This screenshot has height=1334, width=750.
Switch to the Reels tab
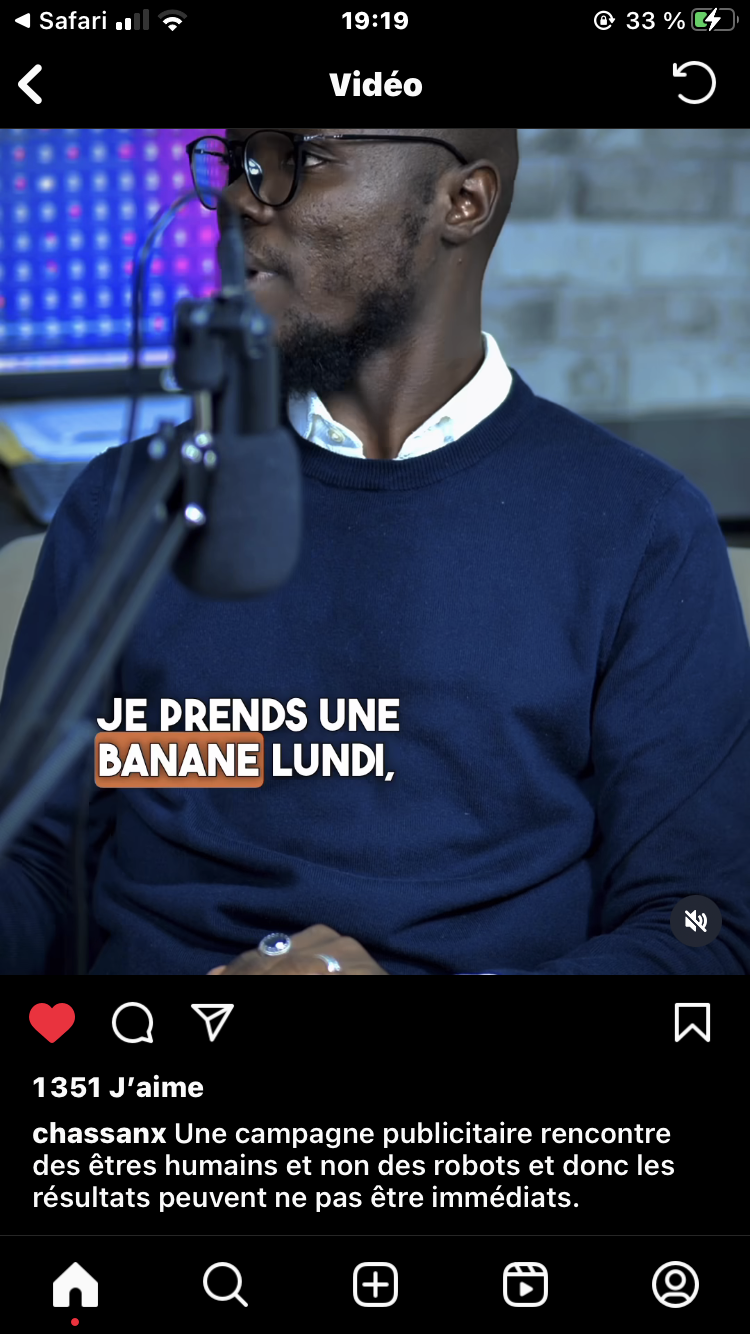tap(525, 1284)
